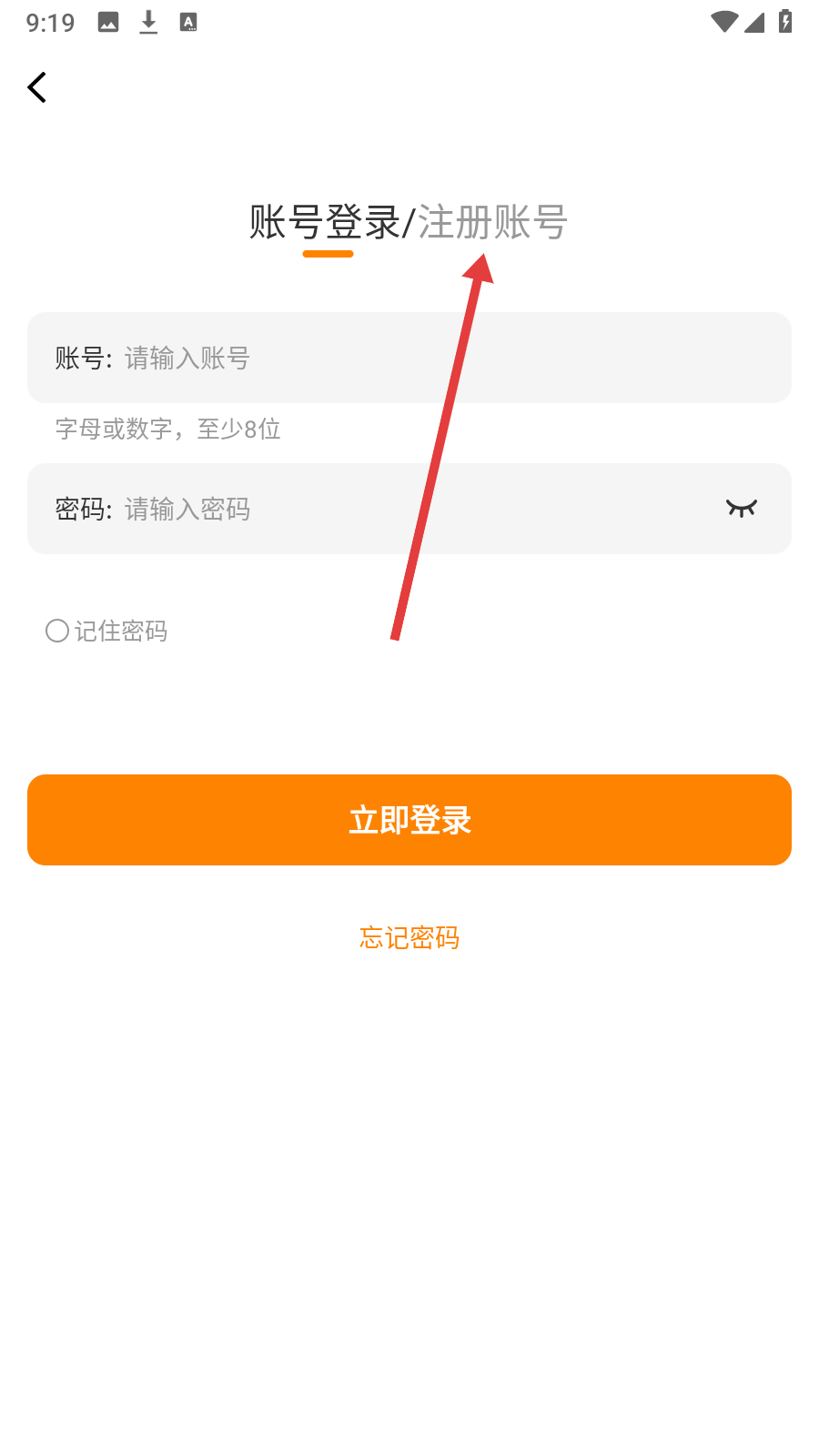The image size is (819, 1456).
Task: Open the 忘记密码 link
Action: pos(409,937)
